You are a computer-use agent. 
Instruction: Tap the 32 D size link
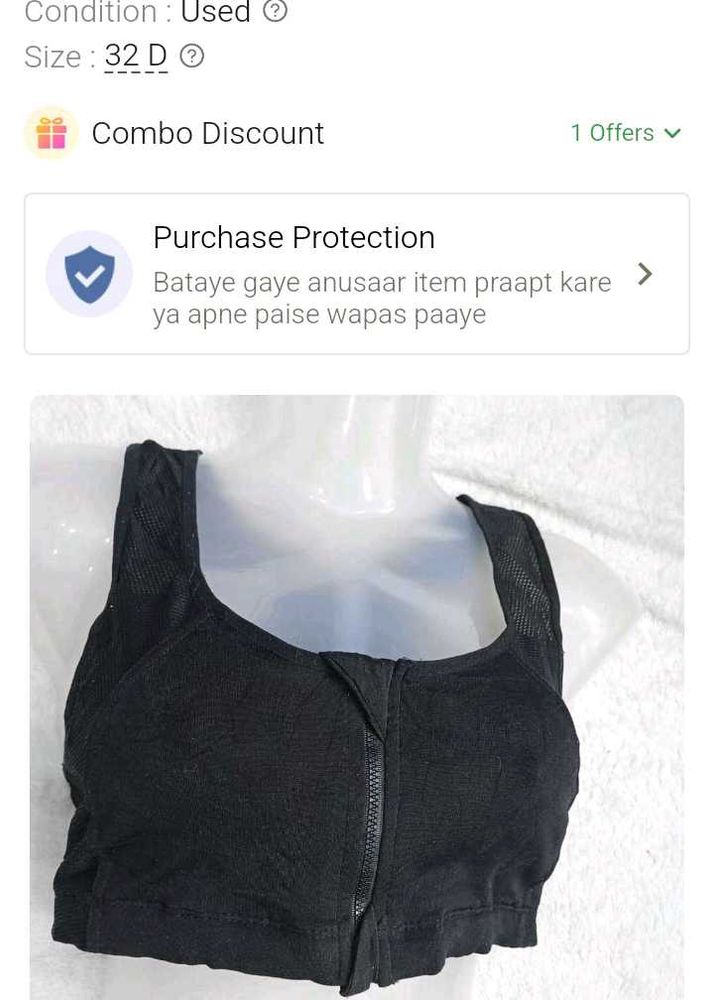[x=135, y=56]
